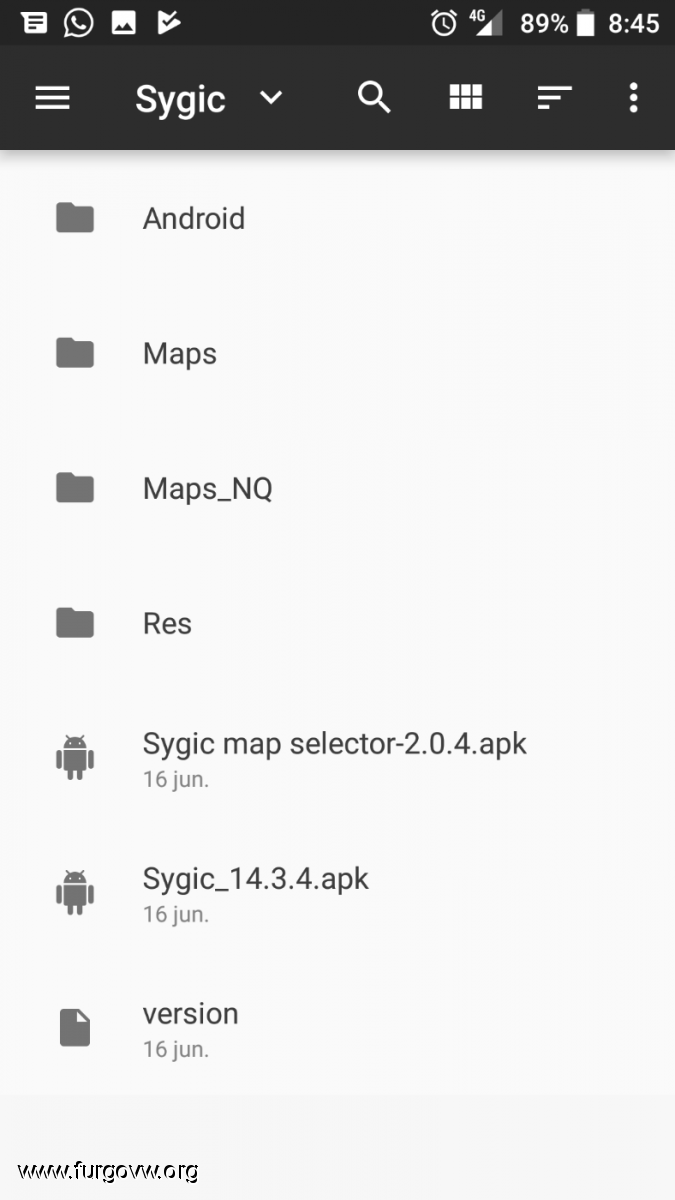Open the hamburger drawer menu
675x1200 pixels.
52,98
